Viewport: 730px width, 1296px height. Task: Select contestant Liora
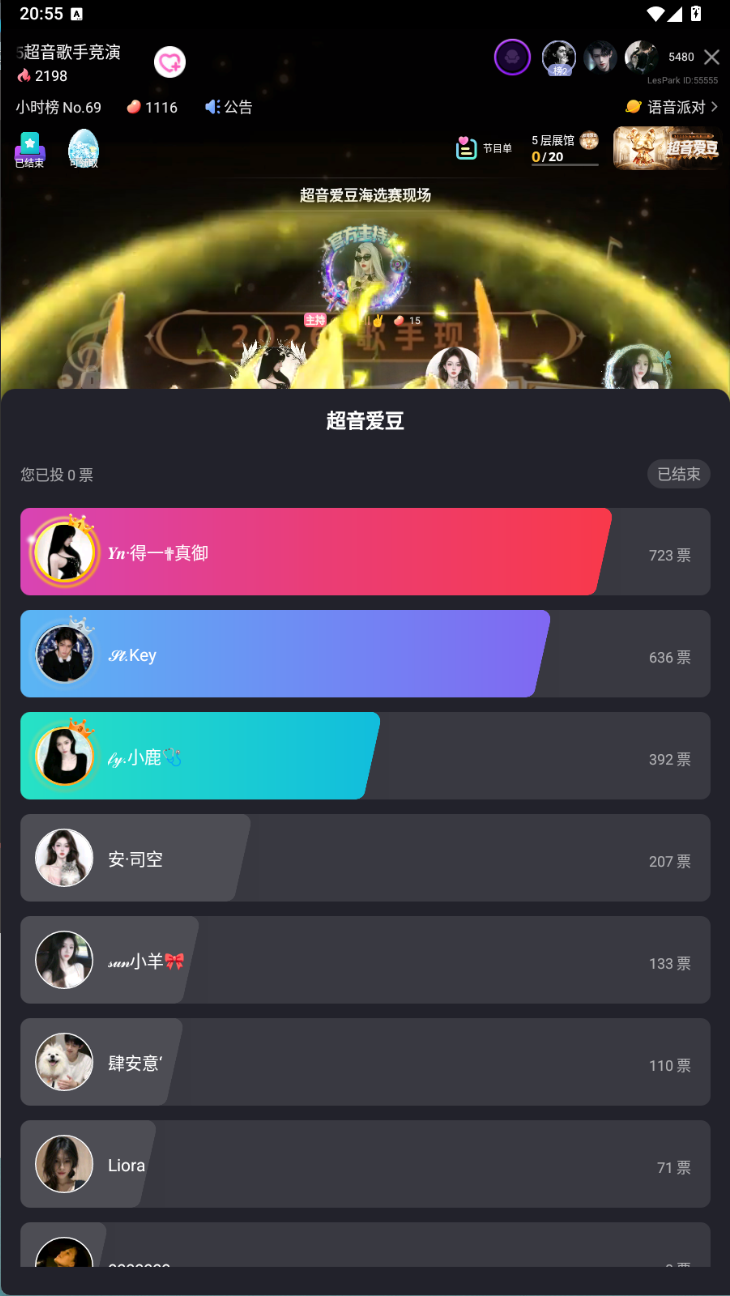pos(365,1164)
